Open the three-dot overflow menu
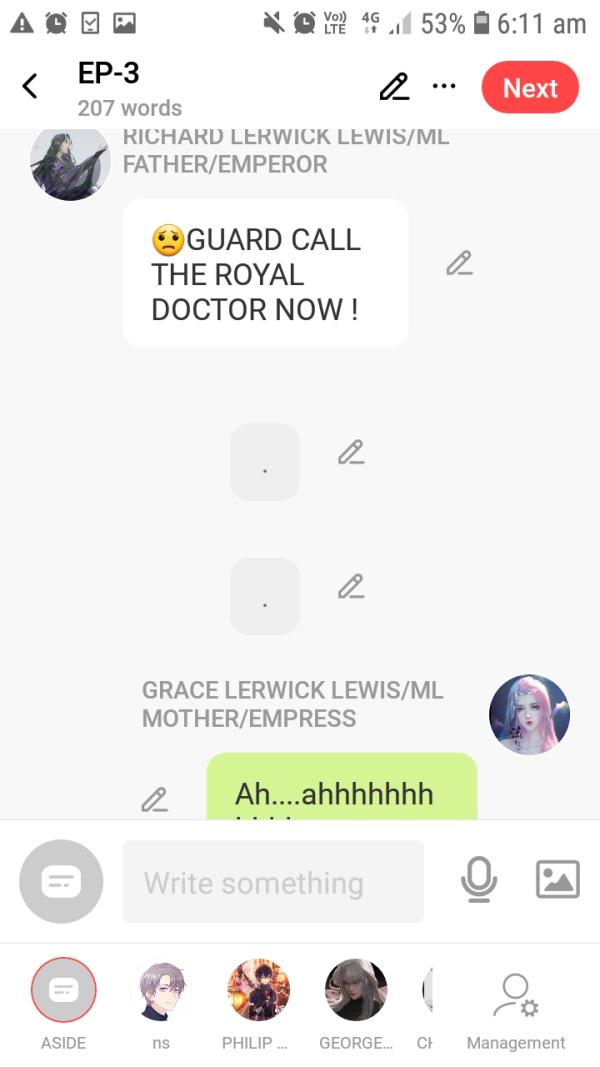Viewport: 600px width, 1067px height. 444,86
